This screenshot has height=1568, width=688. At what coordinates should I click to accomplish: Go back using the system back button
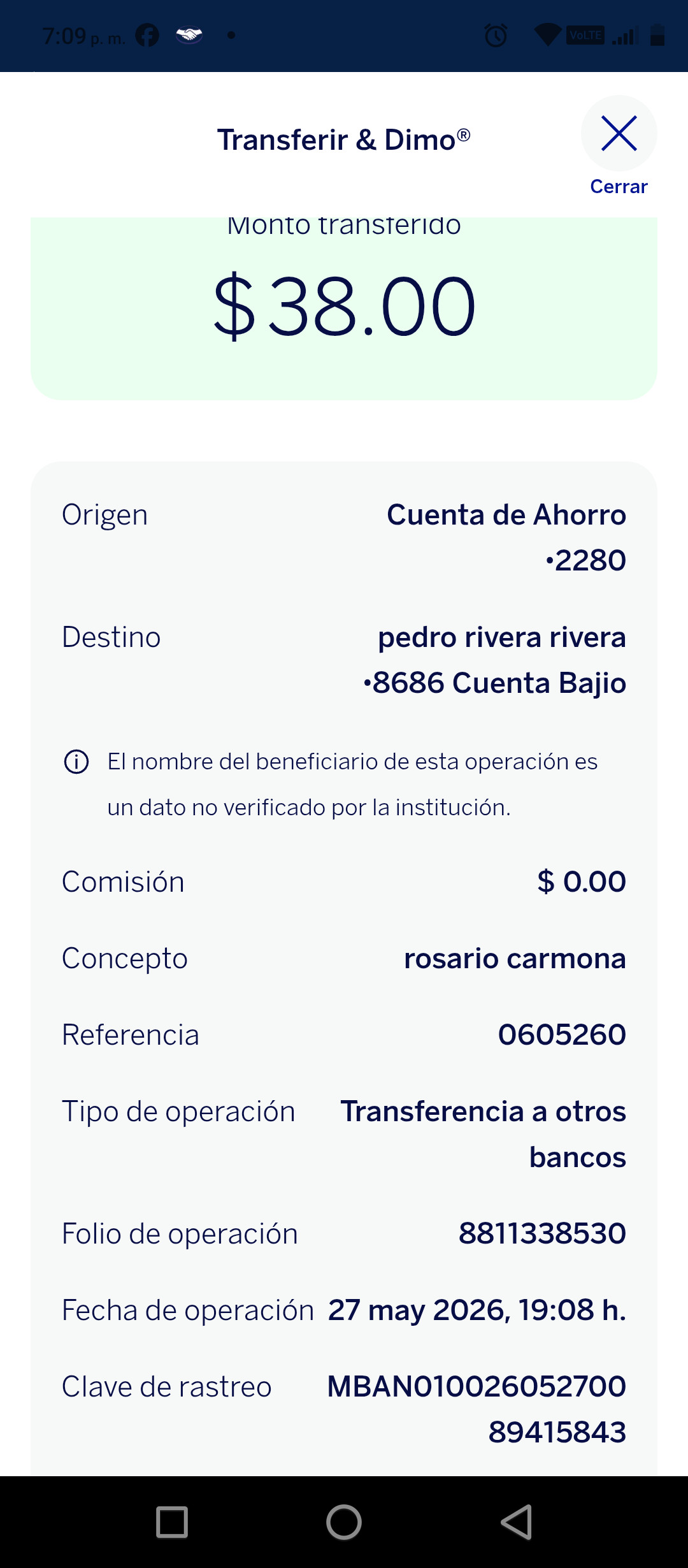point(516,1522)
